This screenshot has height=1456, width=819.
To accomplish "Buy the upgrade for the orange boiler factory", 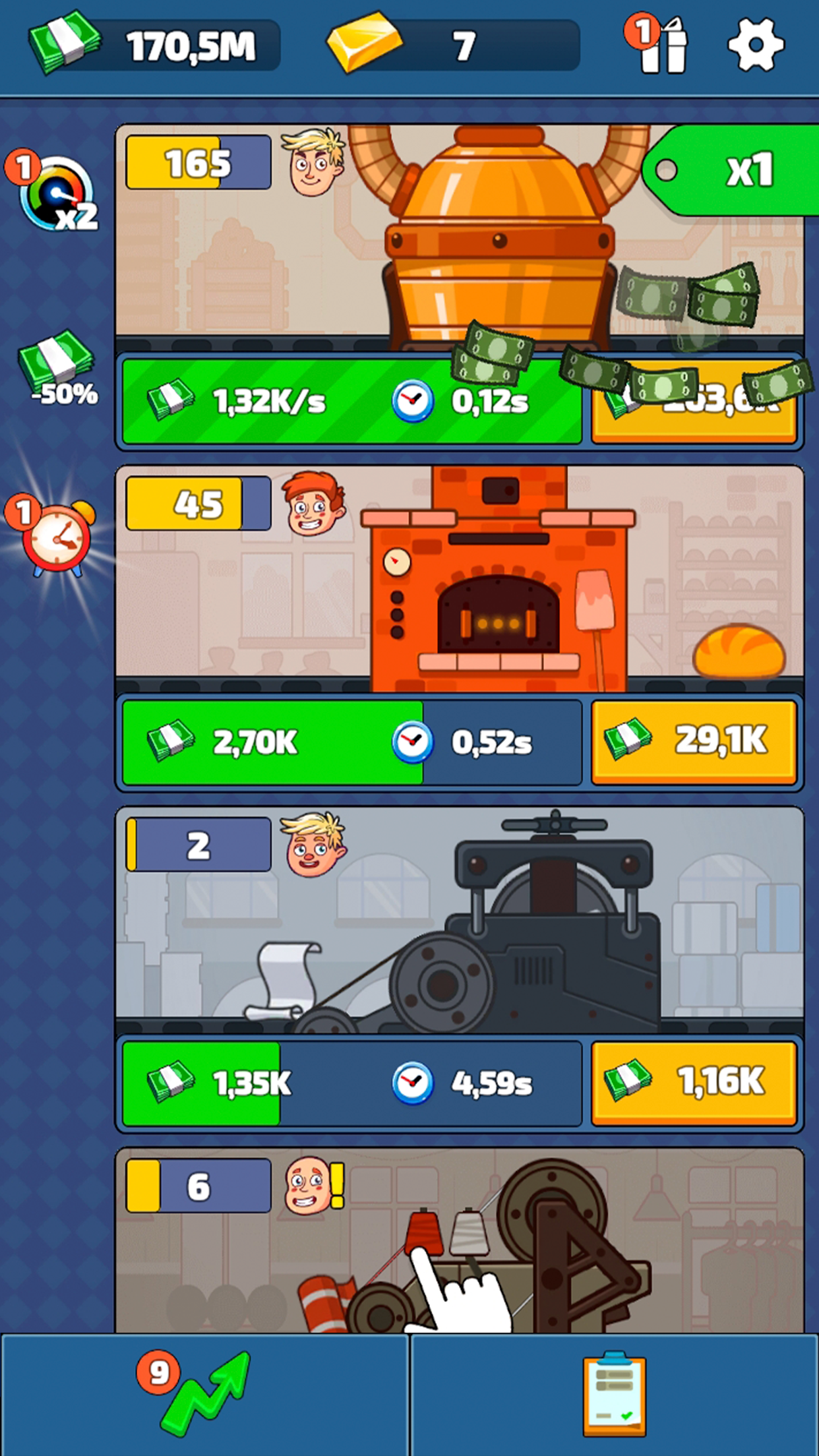I will click(694, 402).
